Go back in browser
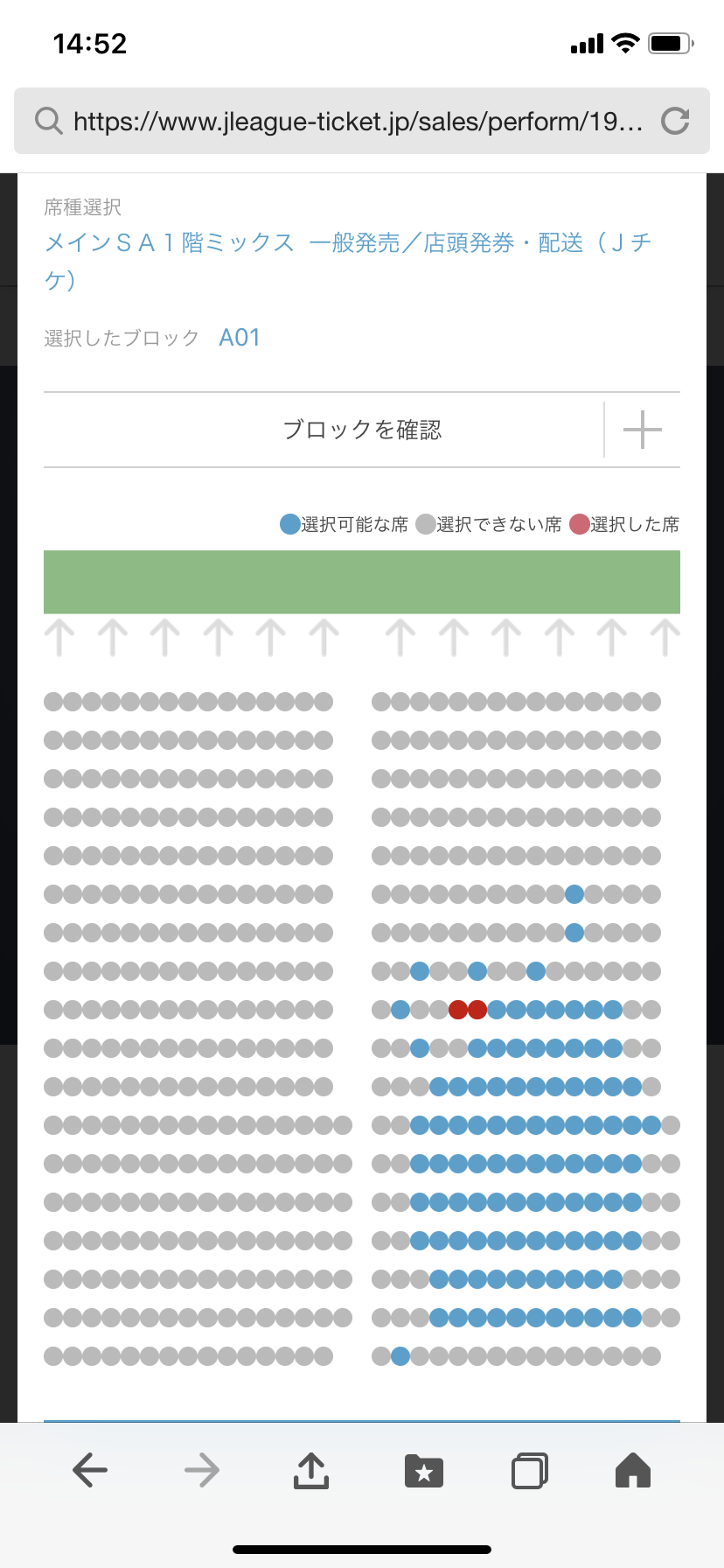Image resolution: width=724 pixels, height=1568 pixels. coord(90,1470)
